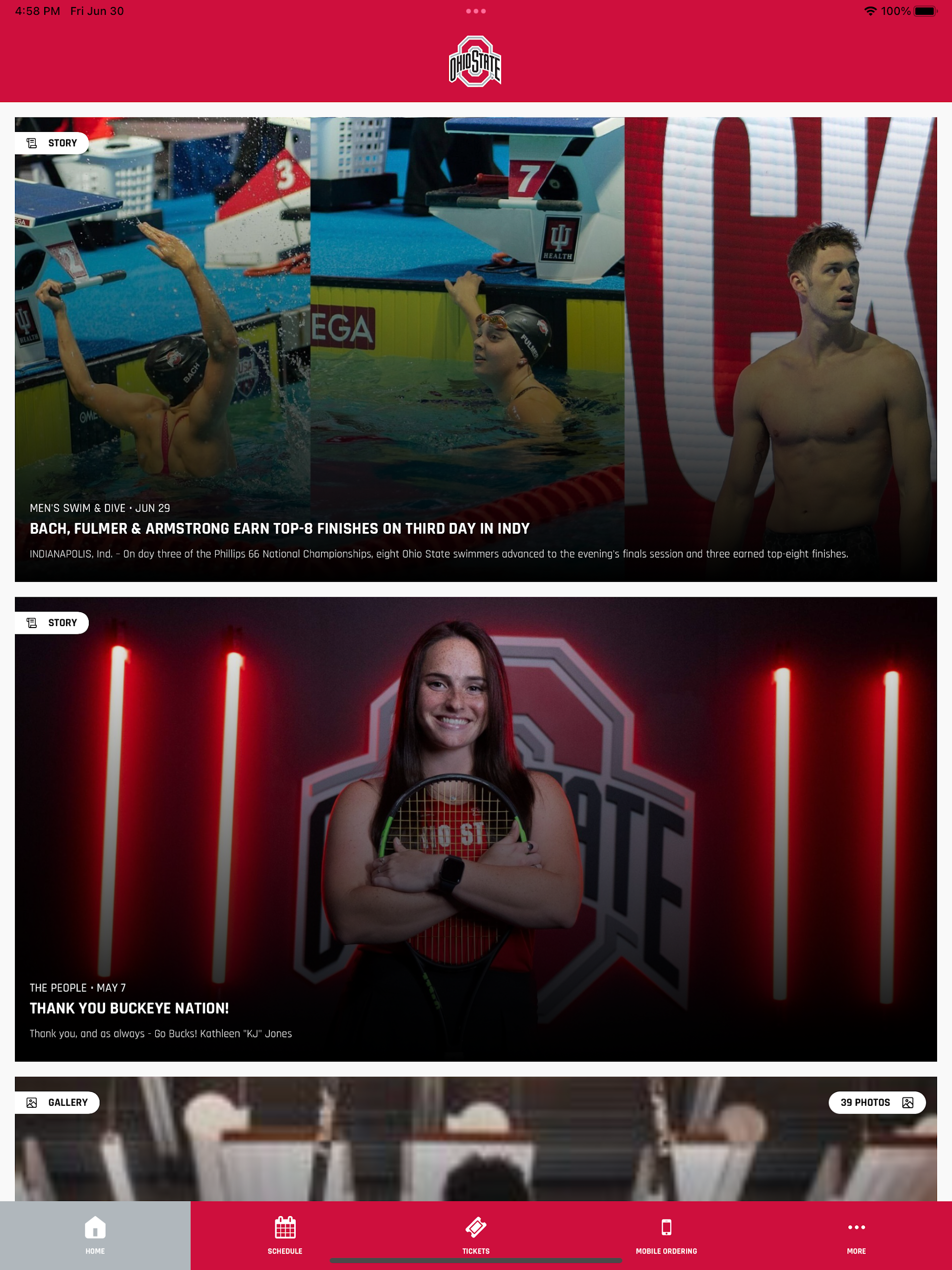Tap the three-dot multitasking control at top
The height and width of the screenshot is (1270, 952).
pyautogui.click(x=475, y=11)
